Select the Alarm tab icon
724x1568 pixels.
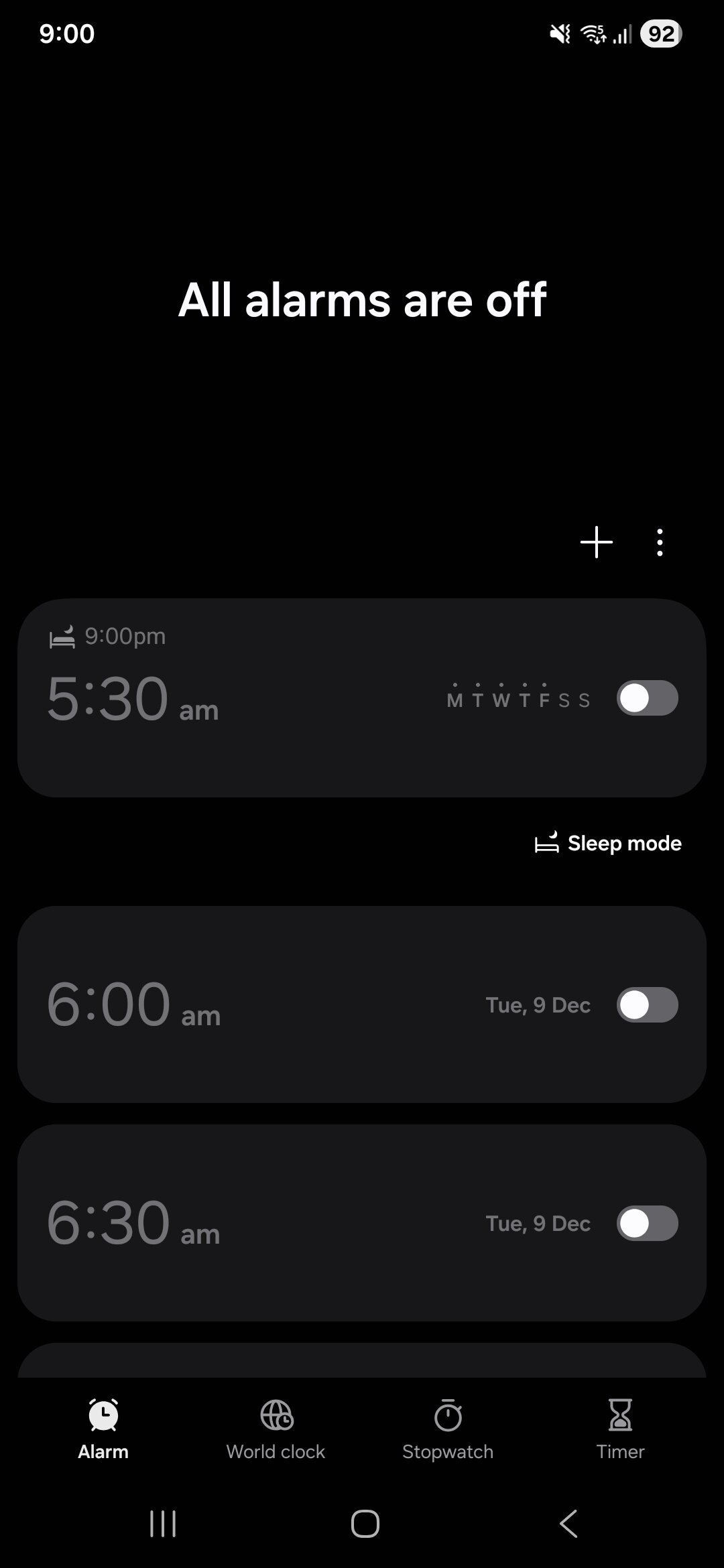click(x=103, y=1412)
